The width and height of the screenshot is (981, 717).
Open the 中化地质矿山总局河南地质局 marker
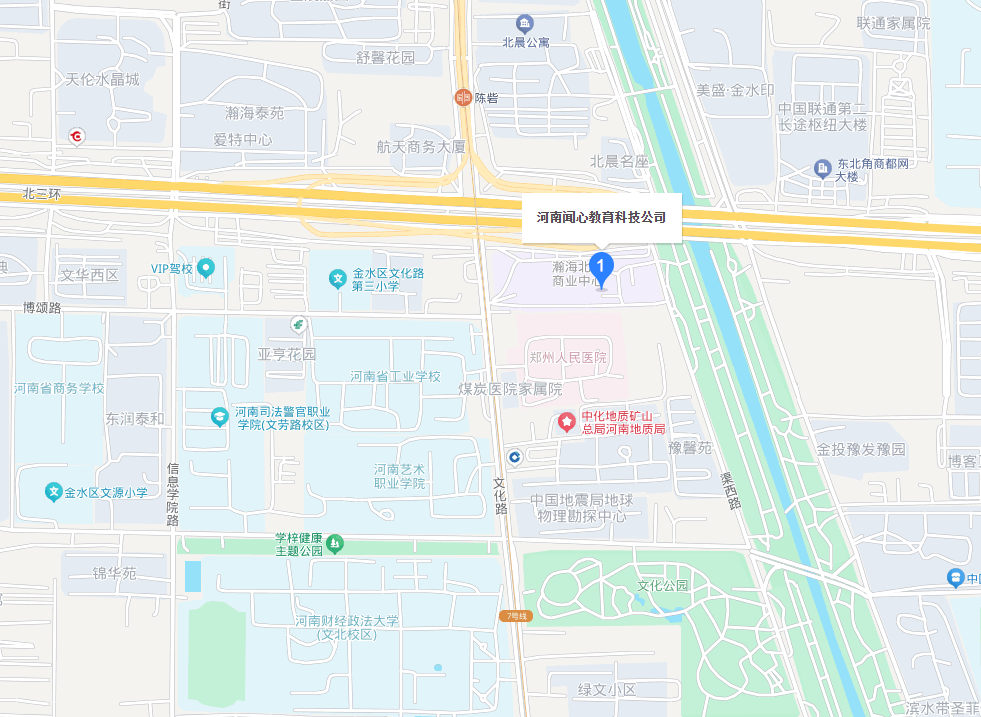[566, 422]
